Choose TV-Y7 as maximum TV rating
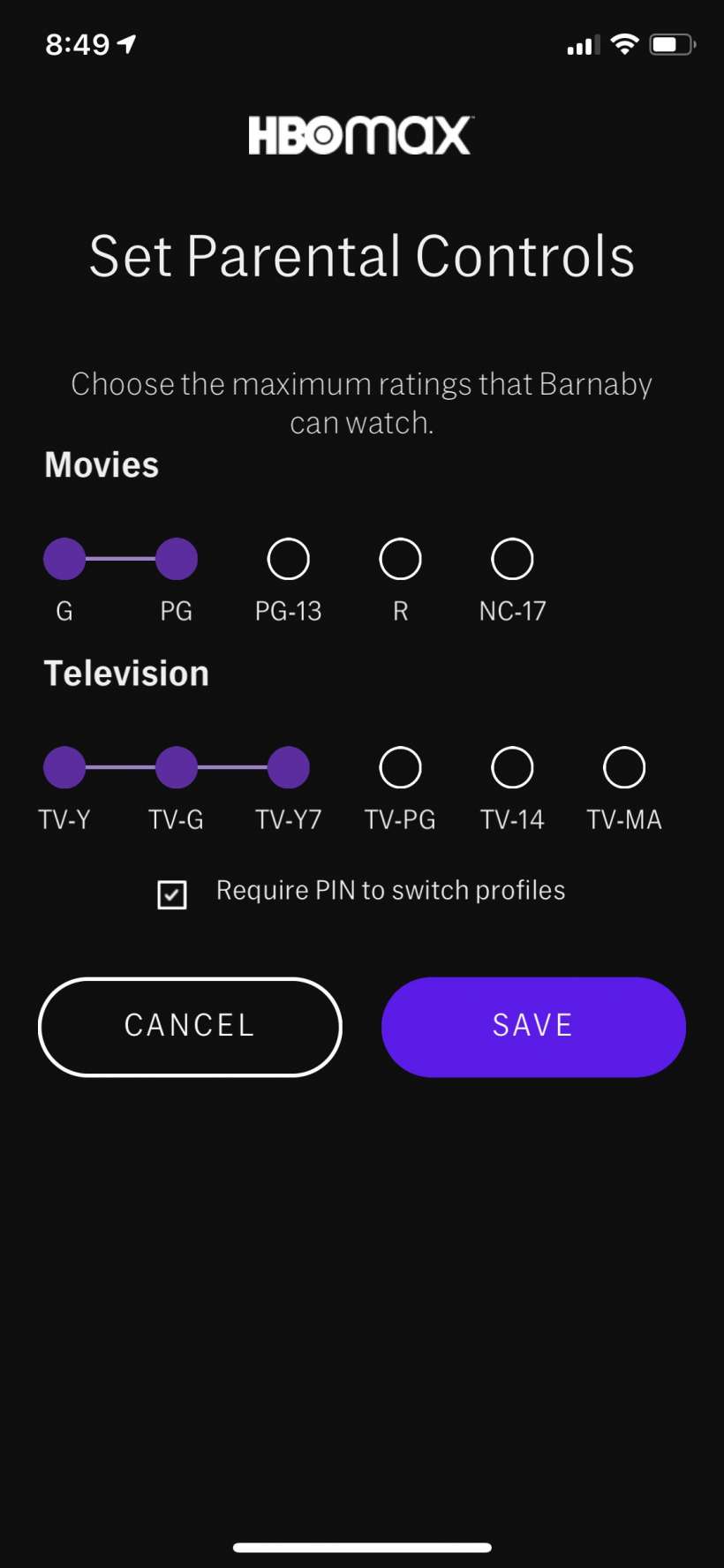The height and width of the screenshot is (1568, 724). click(289, 768)
